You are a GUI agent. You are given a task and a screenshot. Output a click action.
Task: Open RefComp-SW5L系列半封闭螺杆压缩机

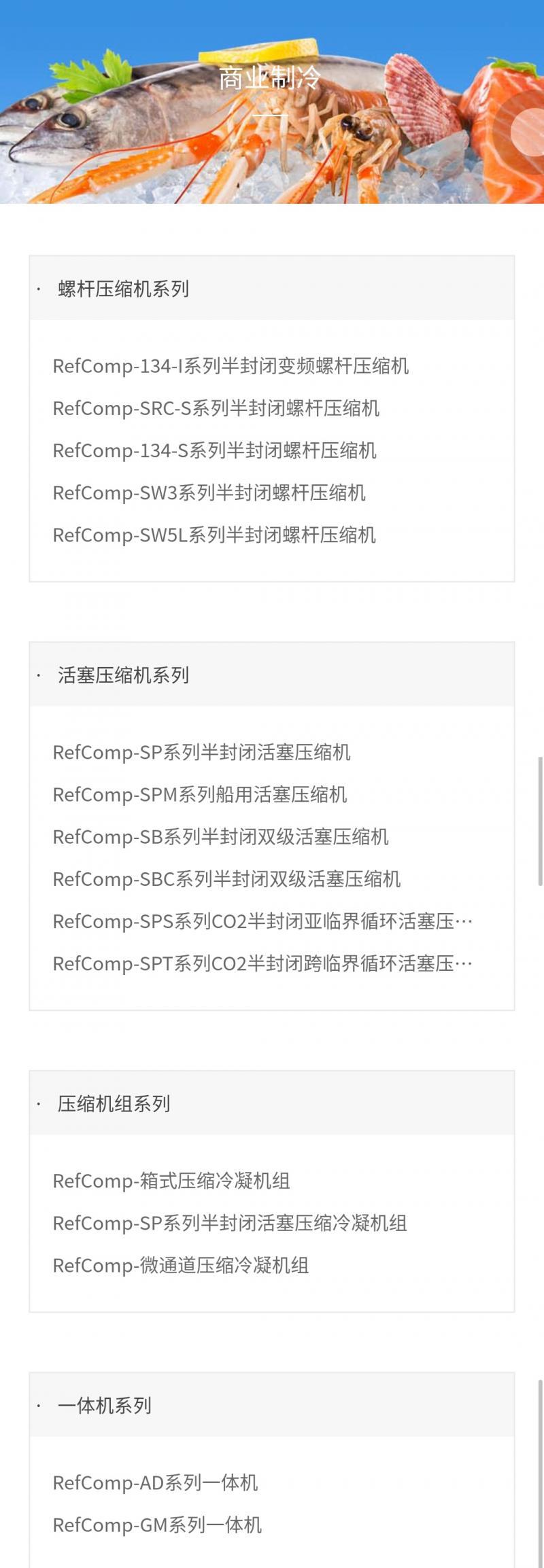(x=214, y=535)
